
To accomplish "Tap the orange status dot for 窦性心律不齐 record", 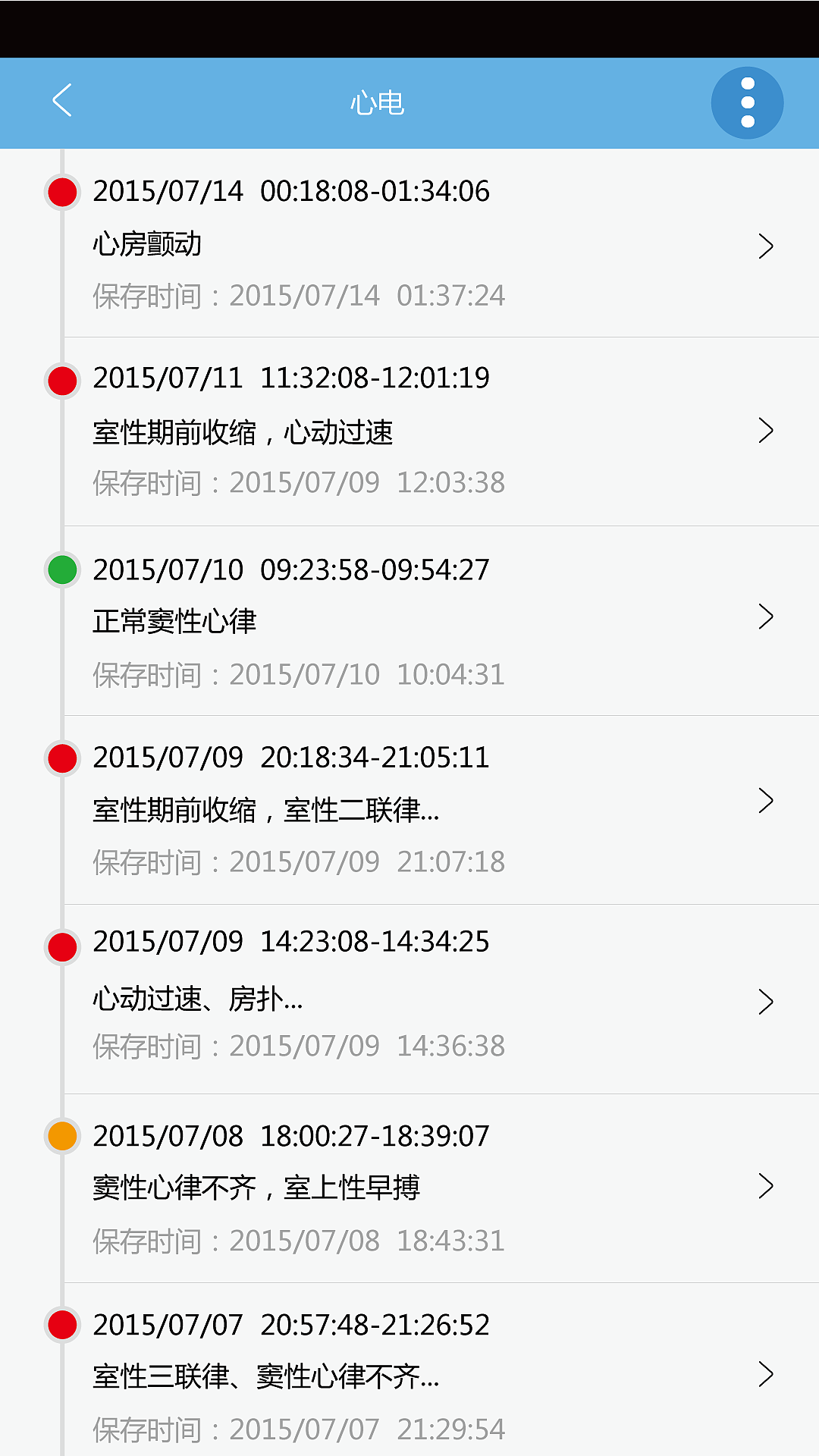I will 61,1136.
